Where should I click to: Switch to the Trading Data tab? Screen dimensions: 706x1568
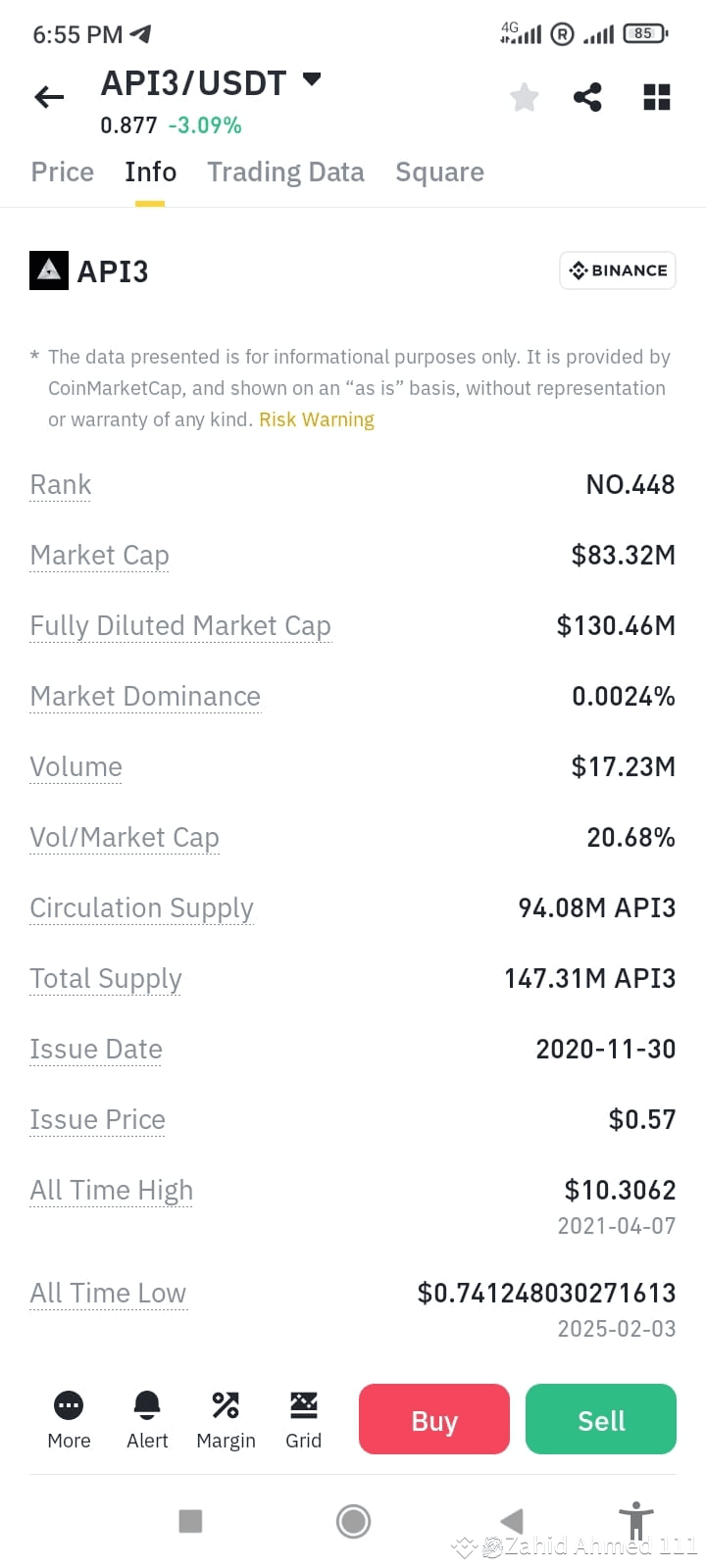pos(285,171)
